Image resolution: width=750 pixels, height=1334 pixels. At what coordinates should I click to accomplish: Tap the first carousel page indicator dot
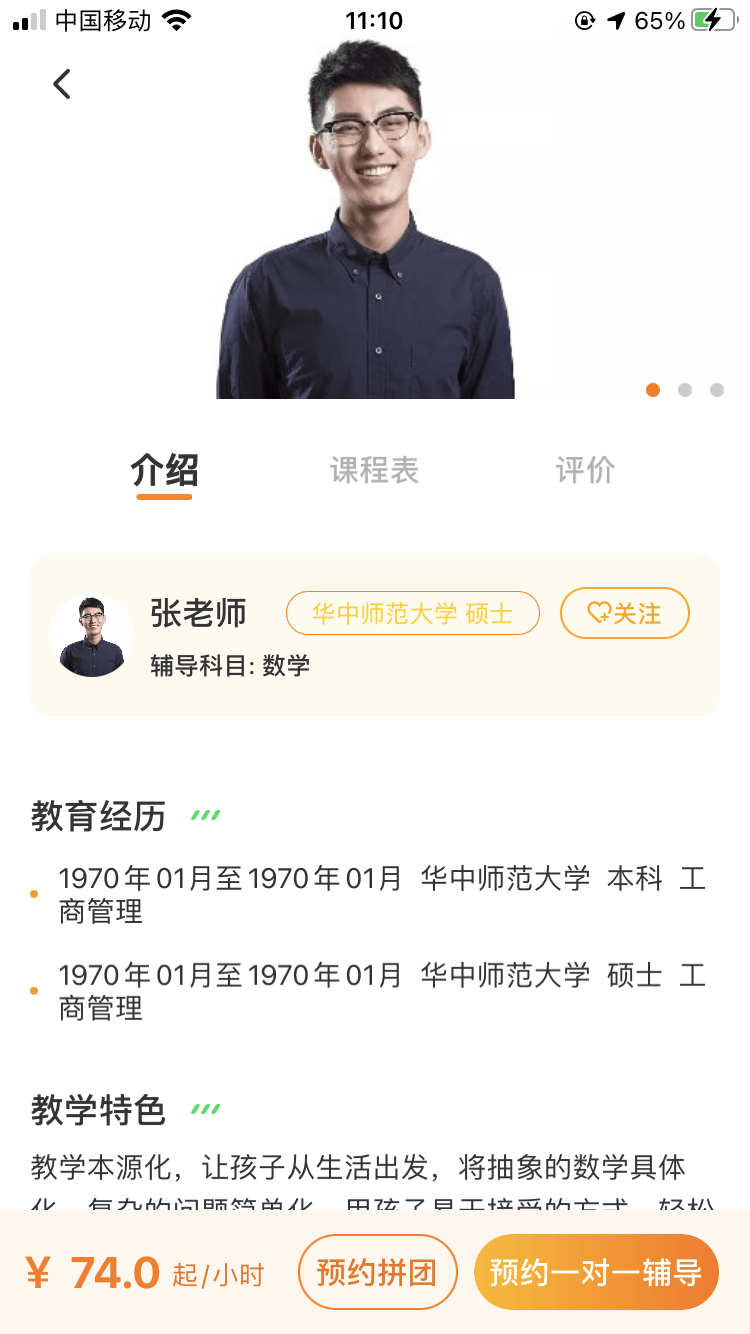653,390
